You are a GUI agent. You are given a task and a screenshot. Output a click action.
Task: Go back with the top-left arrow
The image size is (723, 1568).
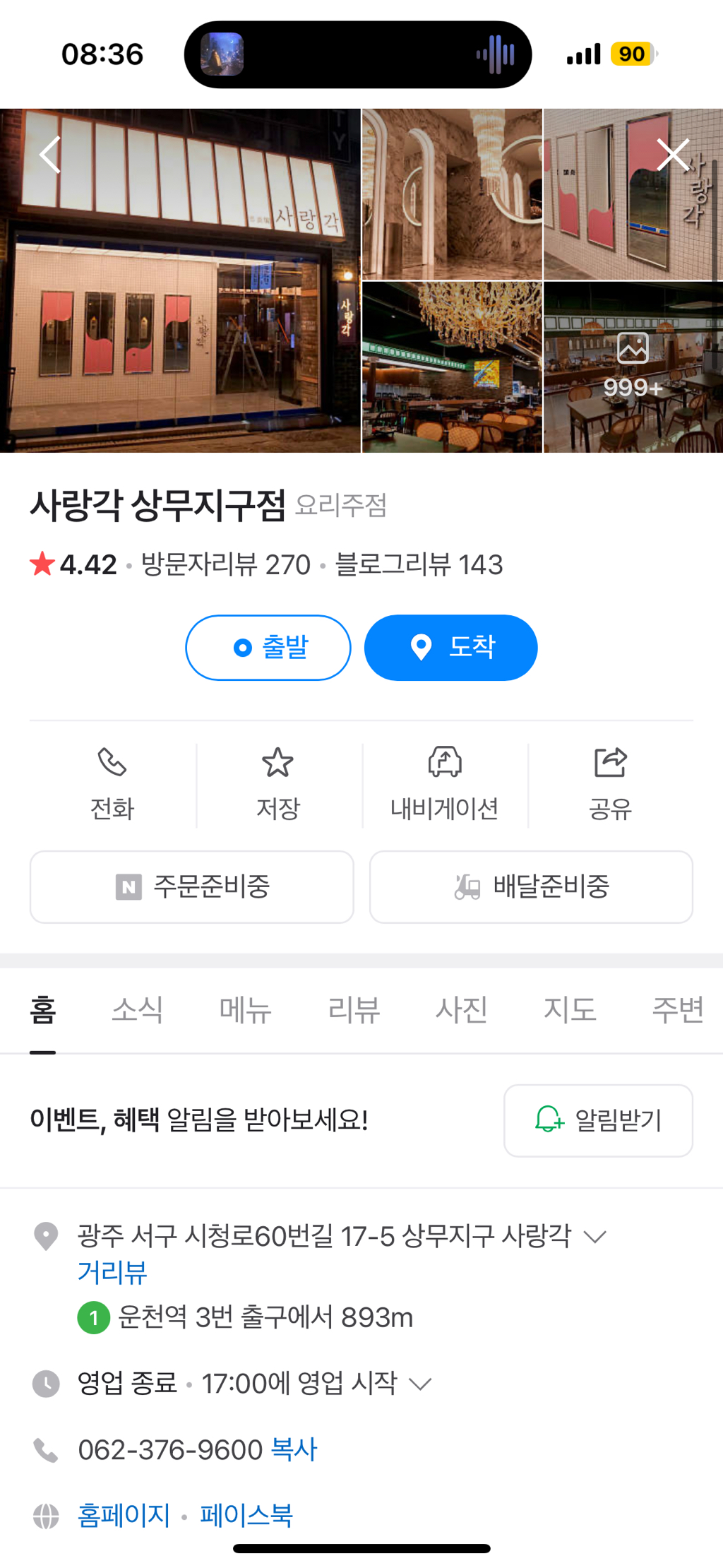click(49, 155)
